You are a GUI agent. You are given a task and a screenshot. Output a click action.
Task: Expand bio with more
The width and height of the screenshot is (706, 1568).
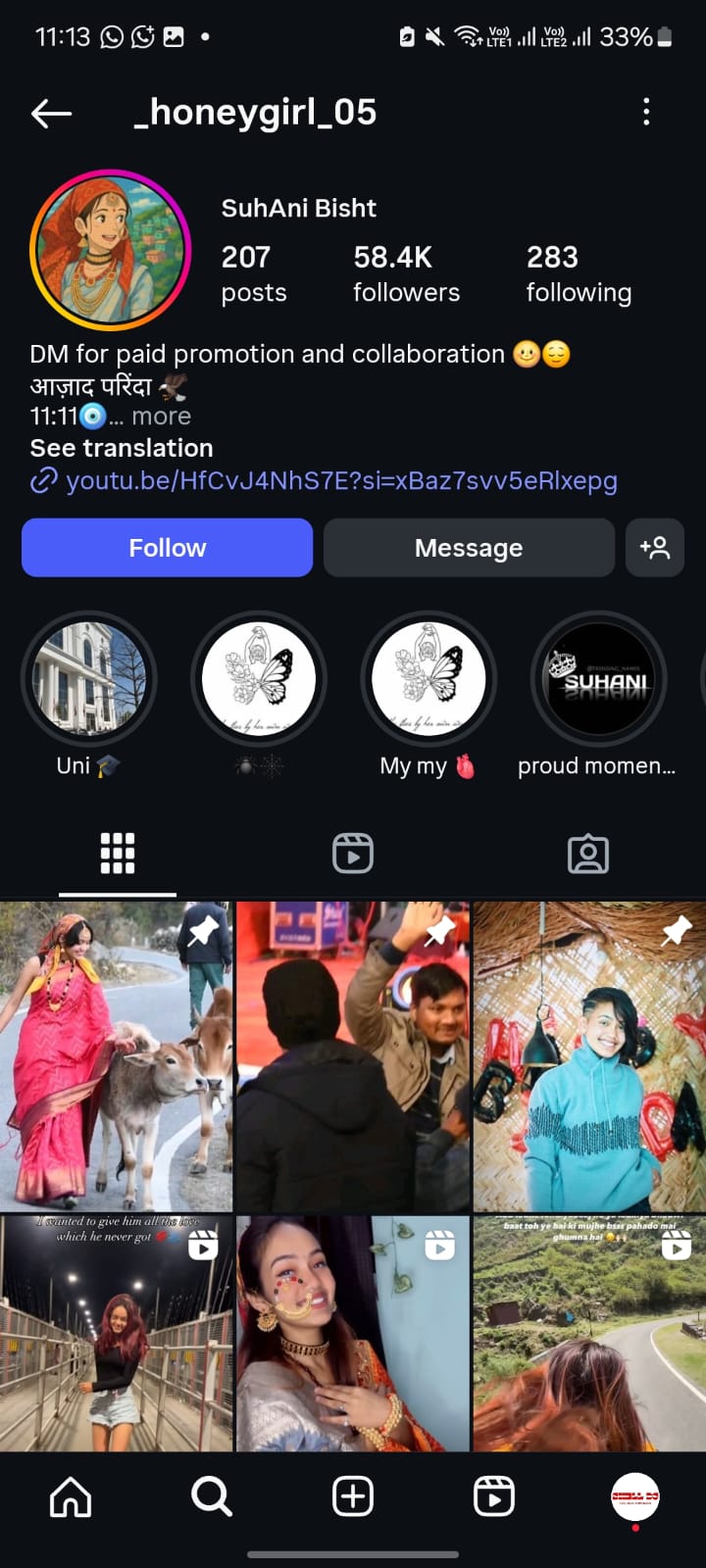click(161, 416)
